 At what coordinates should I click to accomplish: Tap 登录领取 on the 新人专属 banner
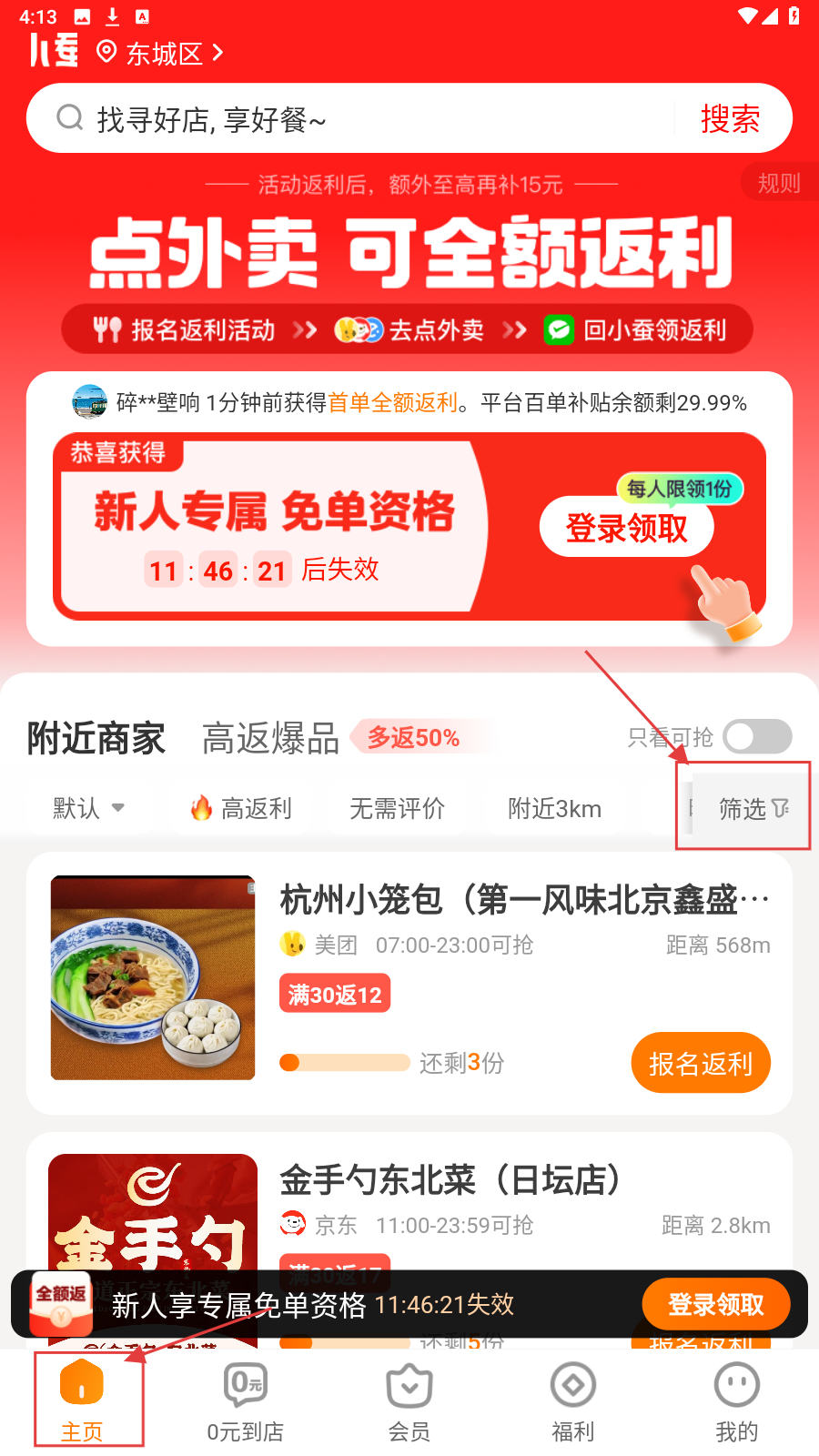(x=626, y=528)
